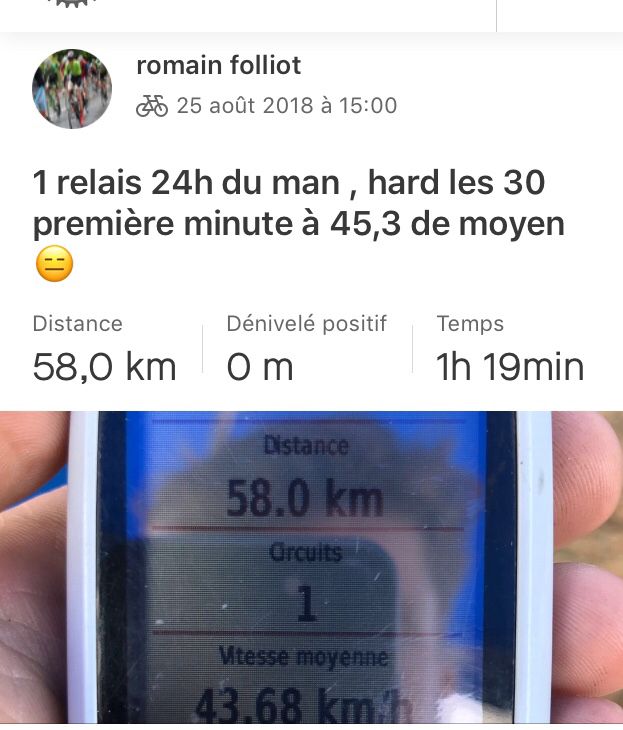Screen dimensions: 623x730
Task: Open romain folliot's profile name
Action: tap(218, 66)
